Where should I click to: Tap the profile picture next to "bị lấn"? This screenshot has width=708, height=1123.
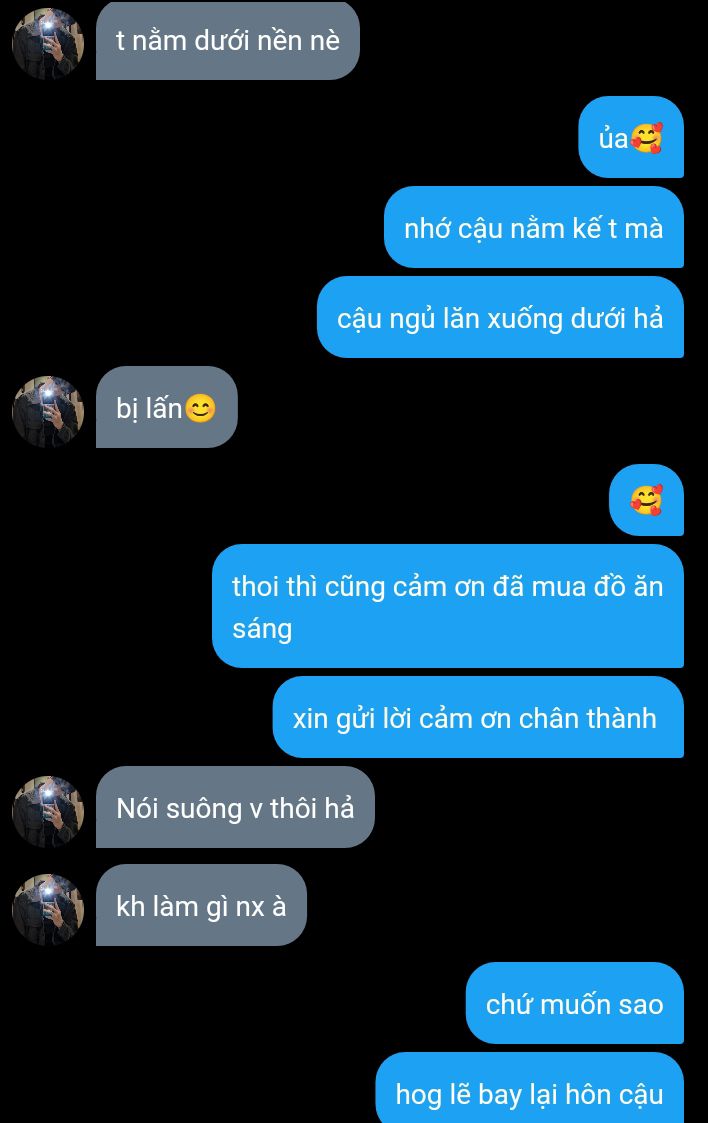pos(47,410)
